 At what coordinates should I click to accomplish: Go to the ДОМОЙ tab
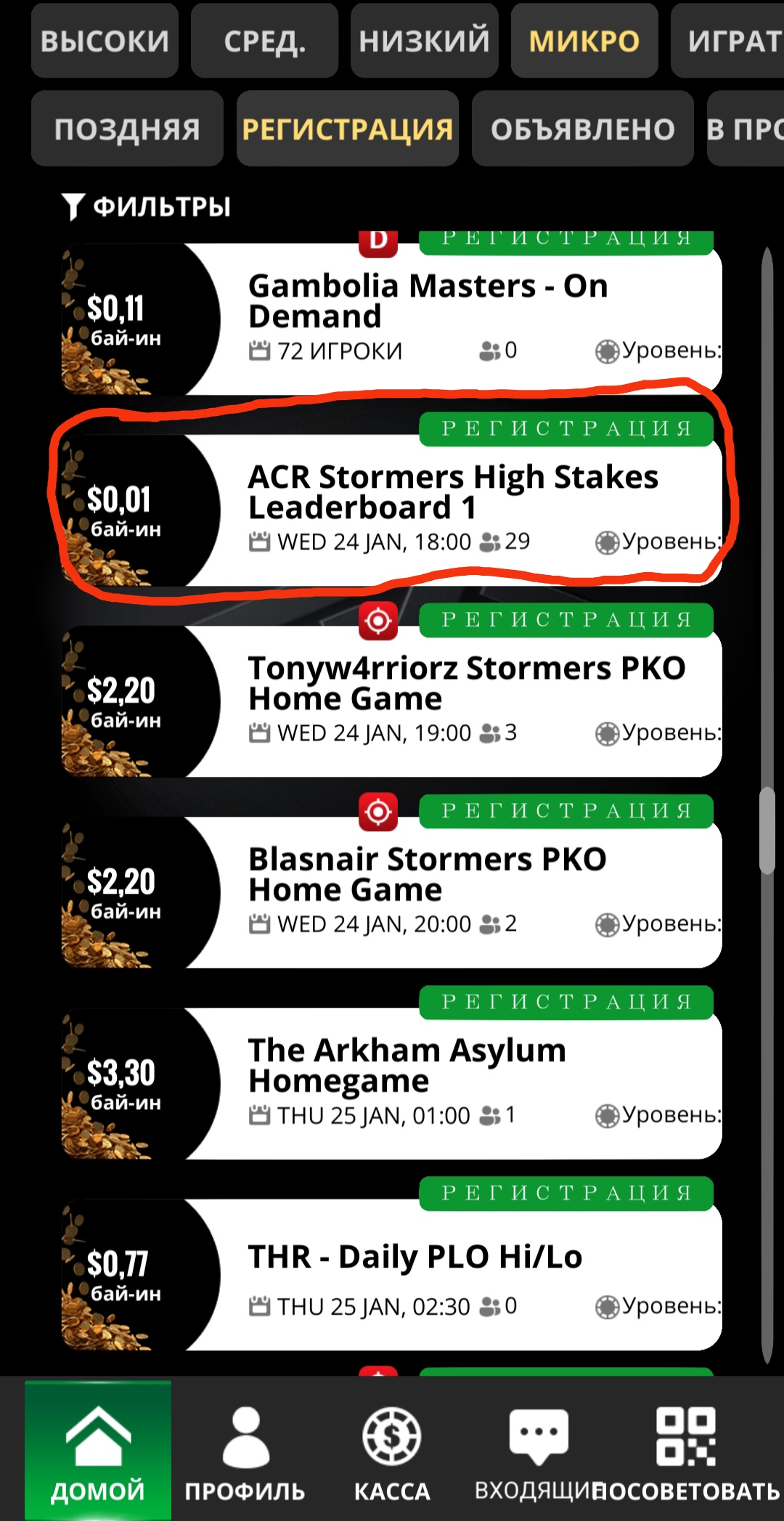tap(98, 1450)
